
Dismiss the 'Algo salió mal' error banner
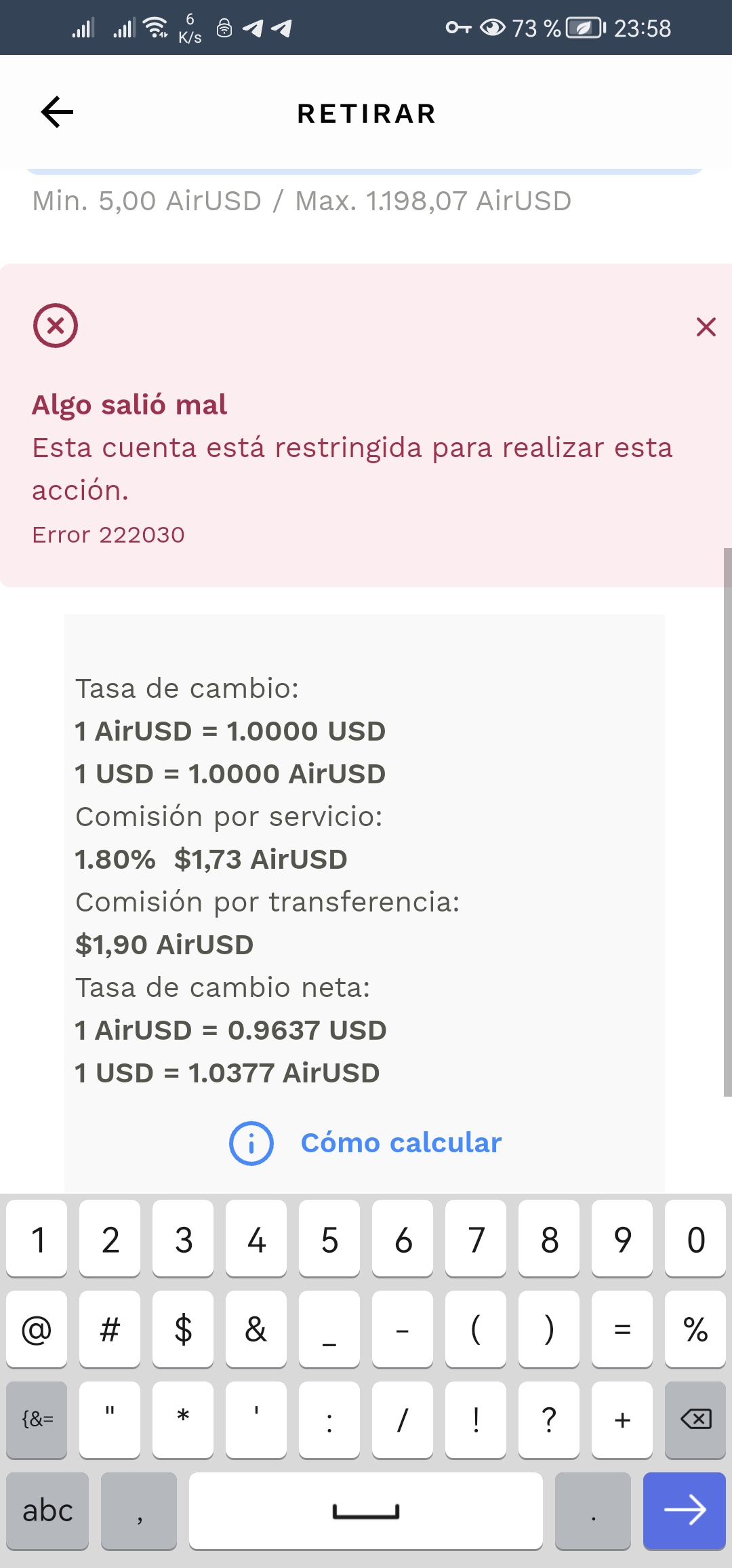(706, 327)
